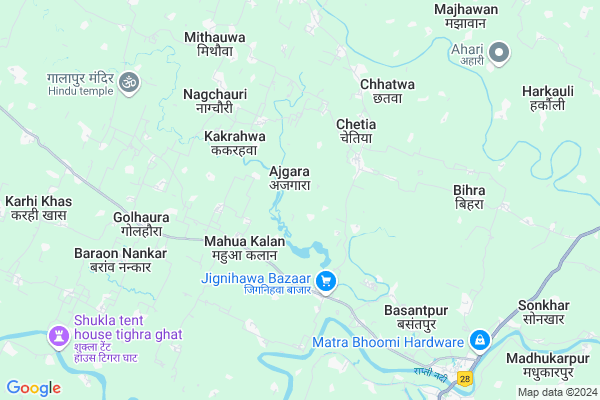Open the Jignihawa Bazaar shopping marker
600x400 pixels.
(326, 282)
